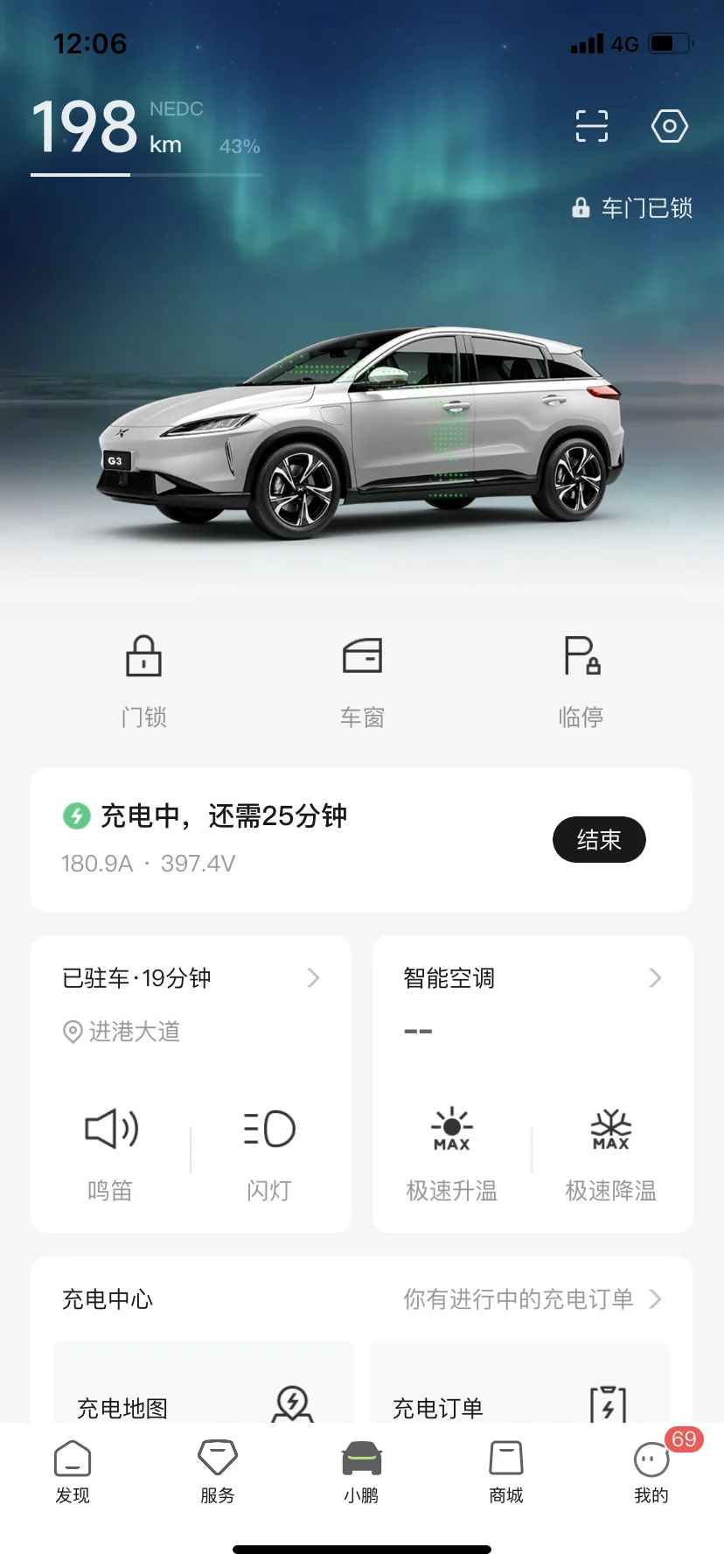Go to the 商城 store tab
The width and height of the screenshot is (724, 1568).
pos(506,1472)
